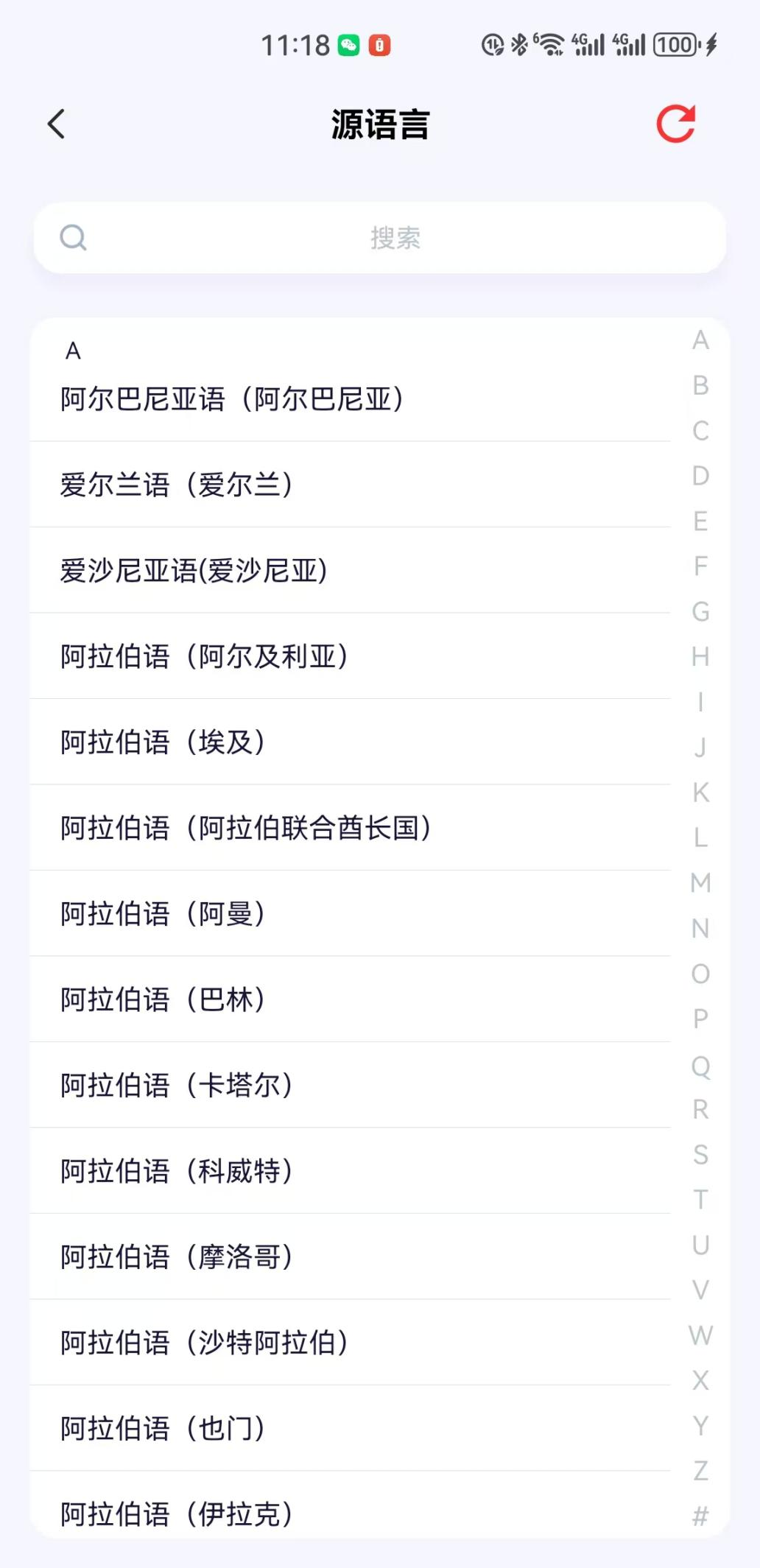This screenshot has height=1568, width=760.
Task: Tap the red refresh icon
Action: pos(675,124)
